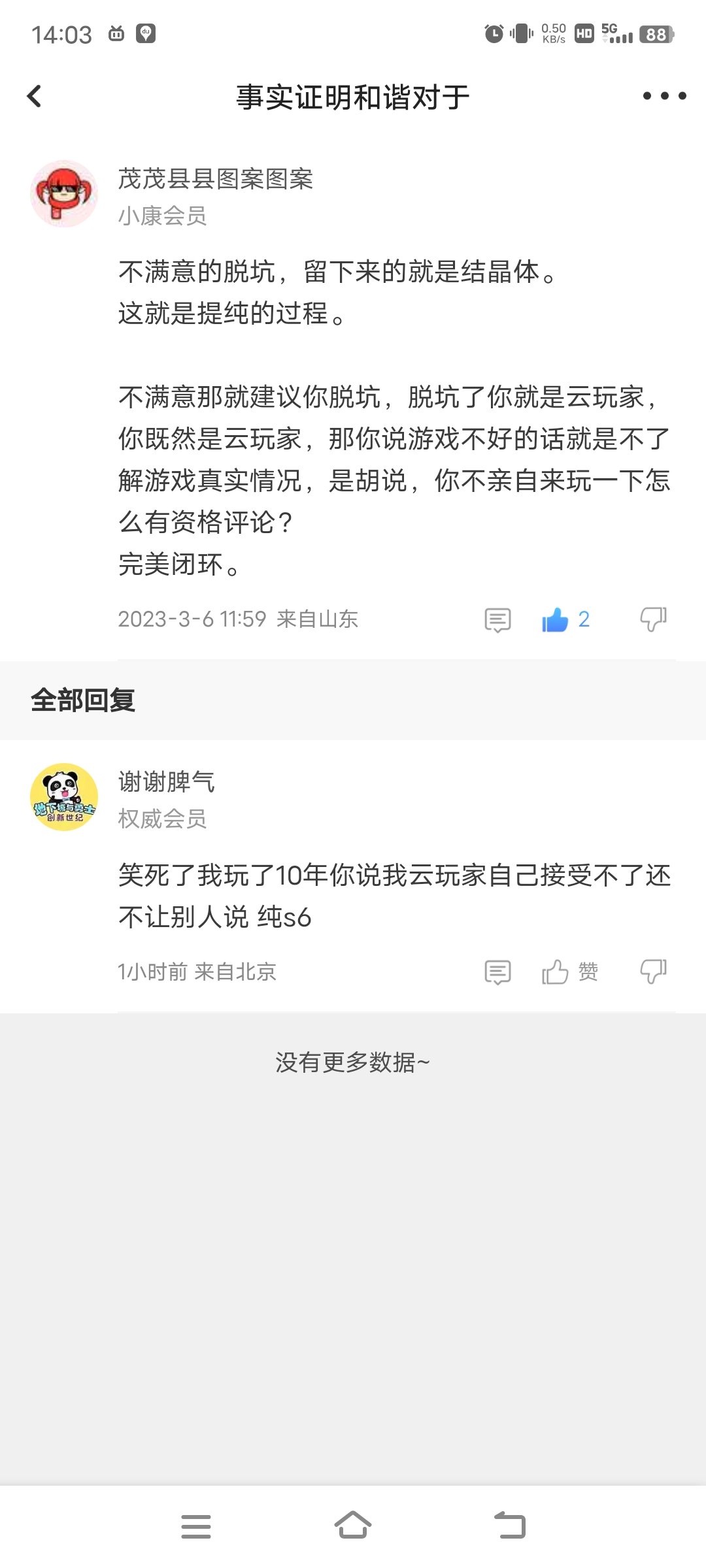Image resolution: width=706 pixels, height=1568 pixels.
Task: Reply to 茂茂县县图案图案's comment via comment icon
Action: (497, 619)
